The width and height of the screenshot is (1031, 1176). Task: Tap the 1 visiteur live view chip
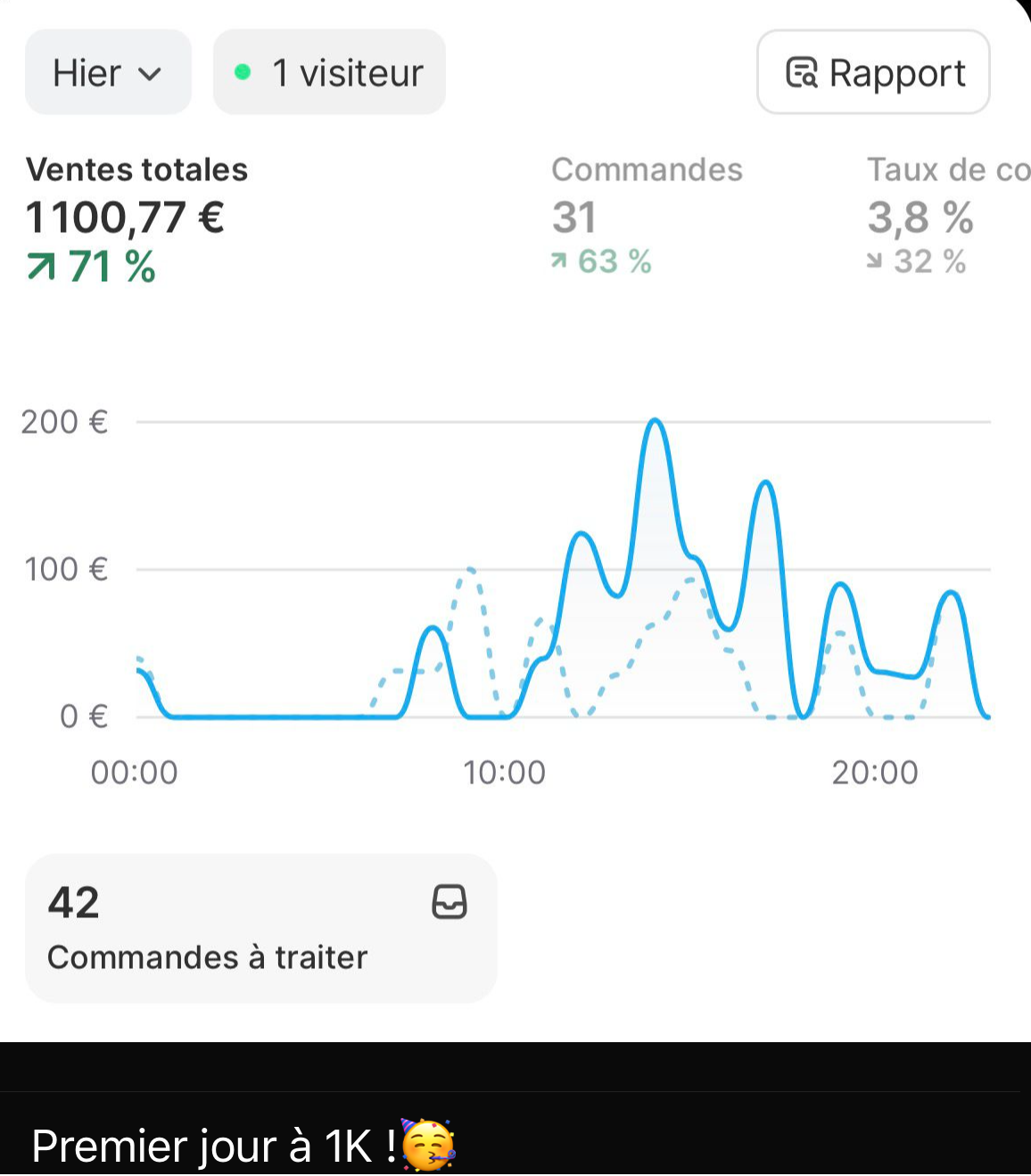click(x=329, y=72)
